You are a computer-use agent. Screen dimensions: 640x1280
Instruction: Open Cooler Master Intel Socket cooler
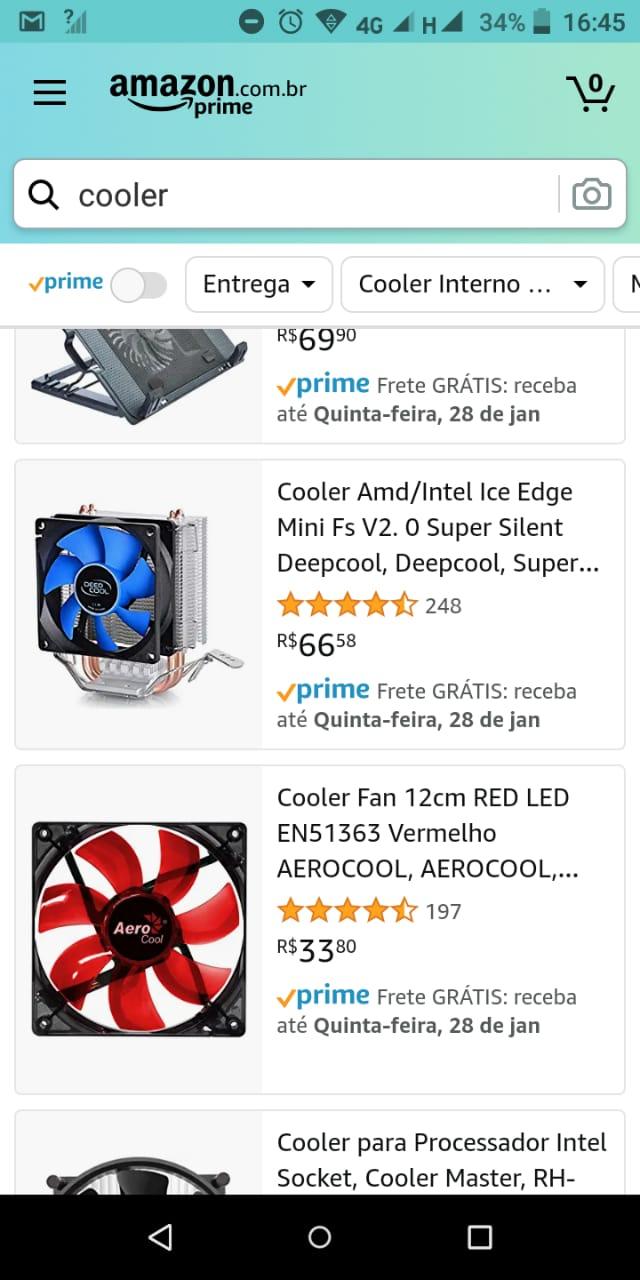click(x=320, y=1153)
